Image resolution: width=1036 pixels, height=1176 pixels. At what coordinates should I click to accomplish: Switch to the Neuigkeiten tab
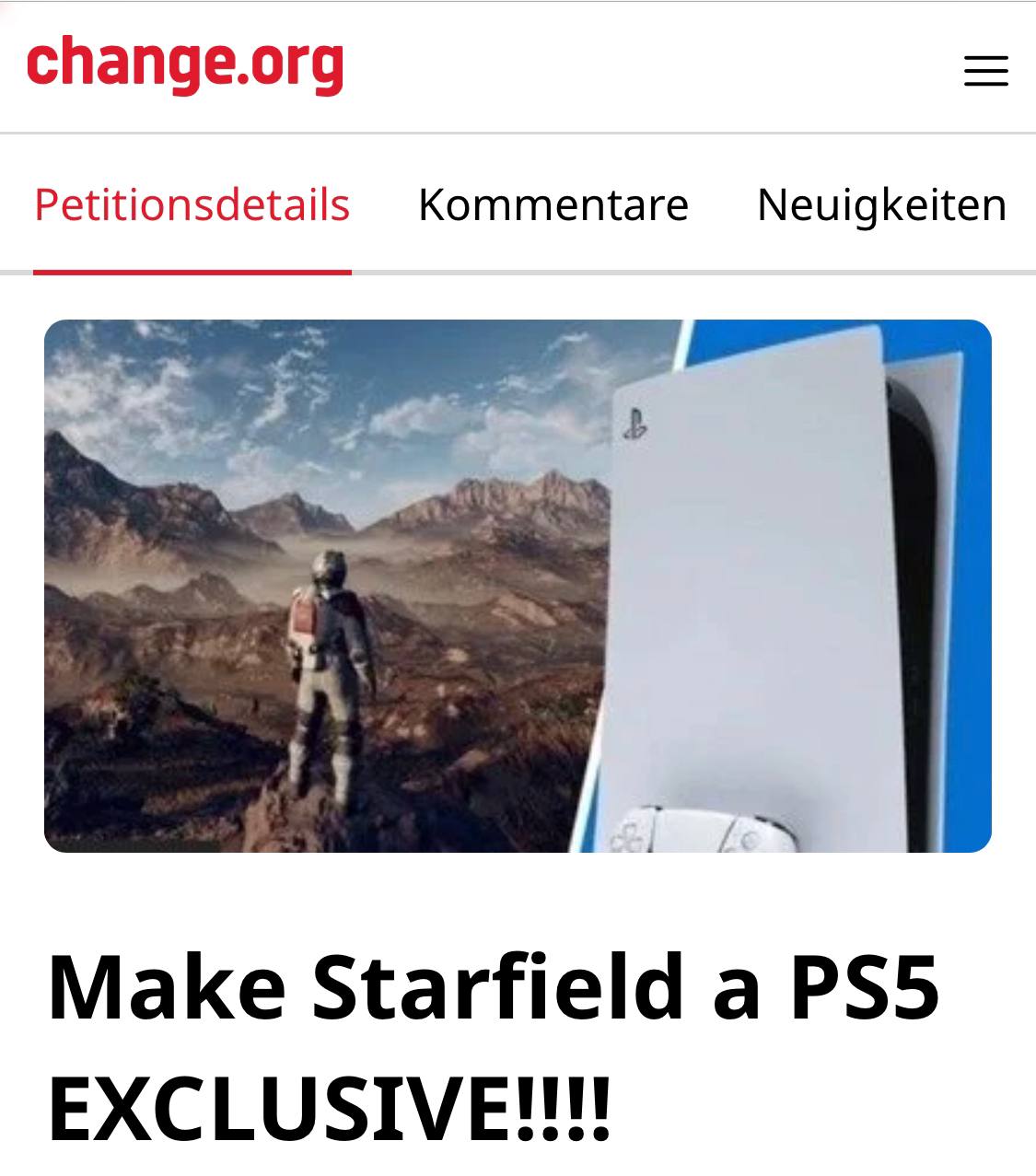click(x=882, y=204)
